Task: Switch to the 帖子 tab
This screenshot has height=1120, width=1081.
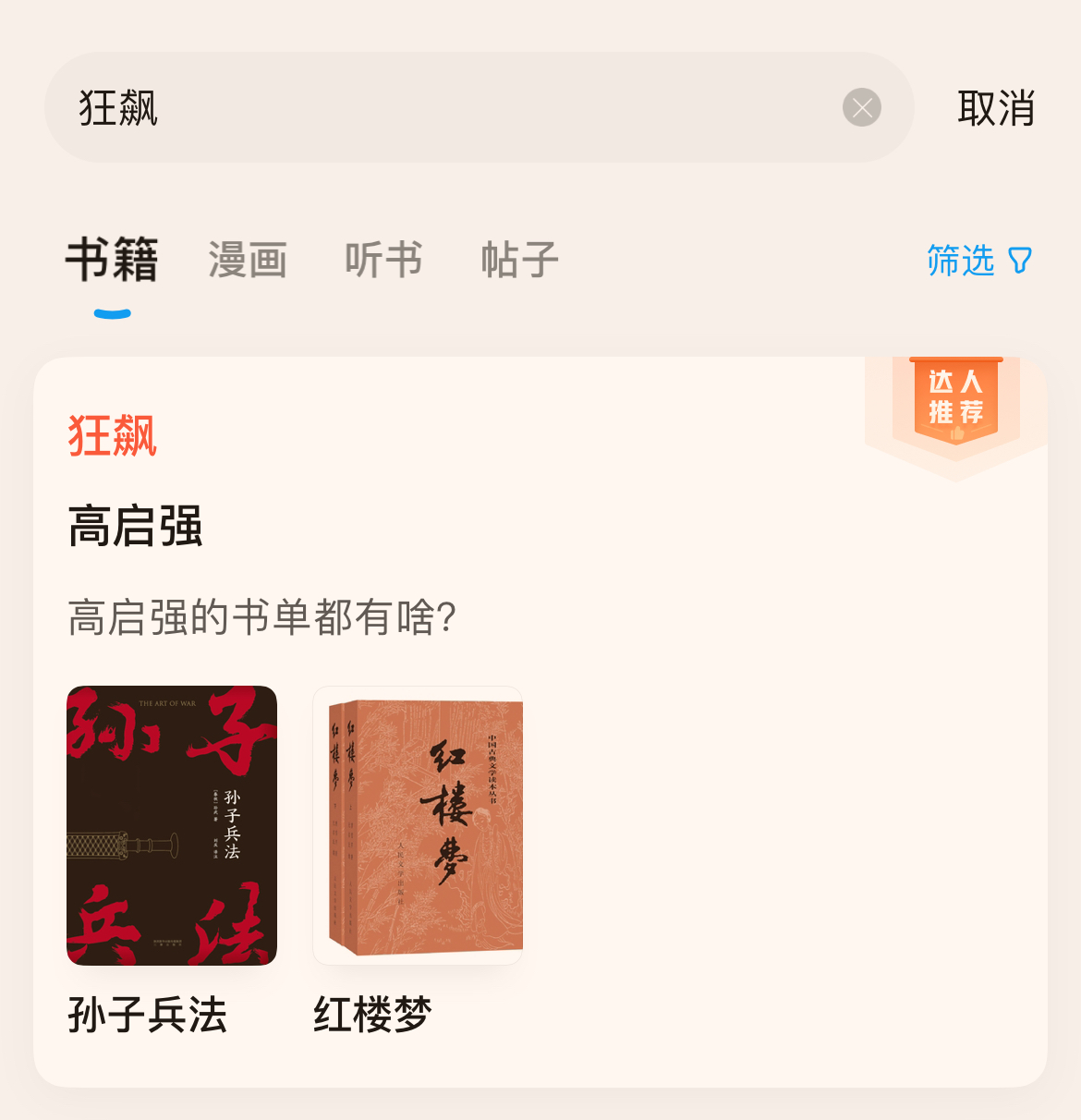Action: tap(519, 260)
